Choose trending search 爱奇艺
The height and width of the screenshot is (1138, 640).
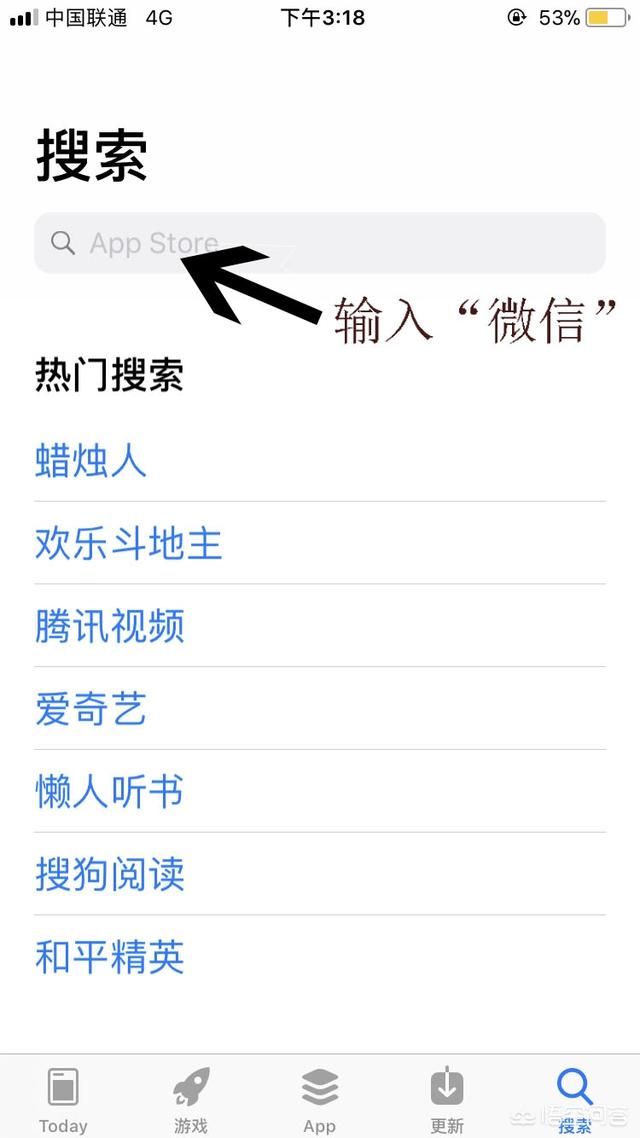click(x=91, y=710)
